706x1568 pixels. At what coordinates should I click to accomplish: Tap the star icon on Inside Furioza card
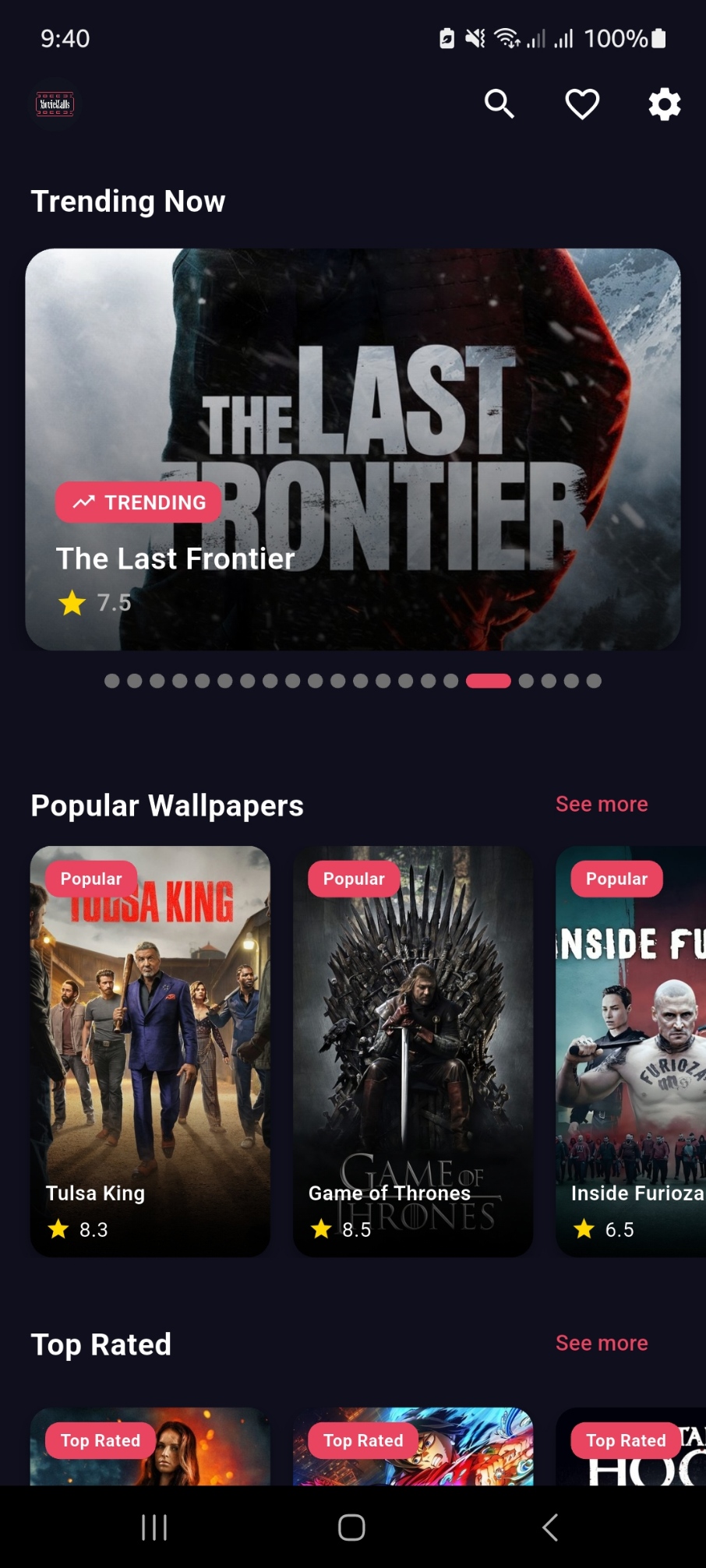pos(584,1229)
